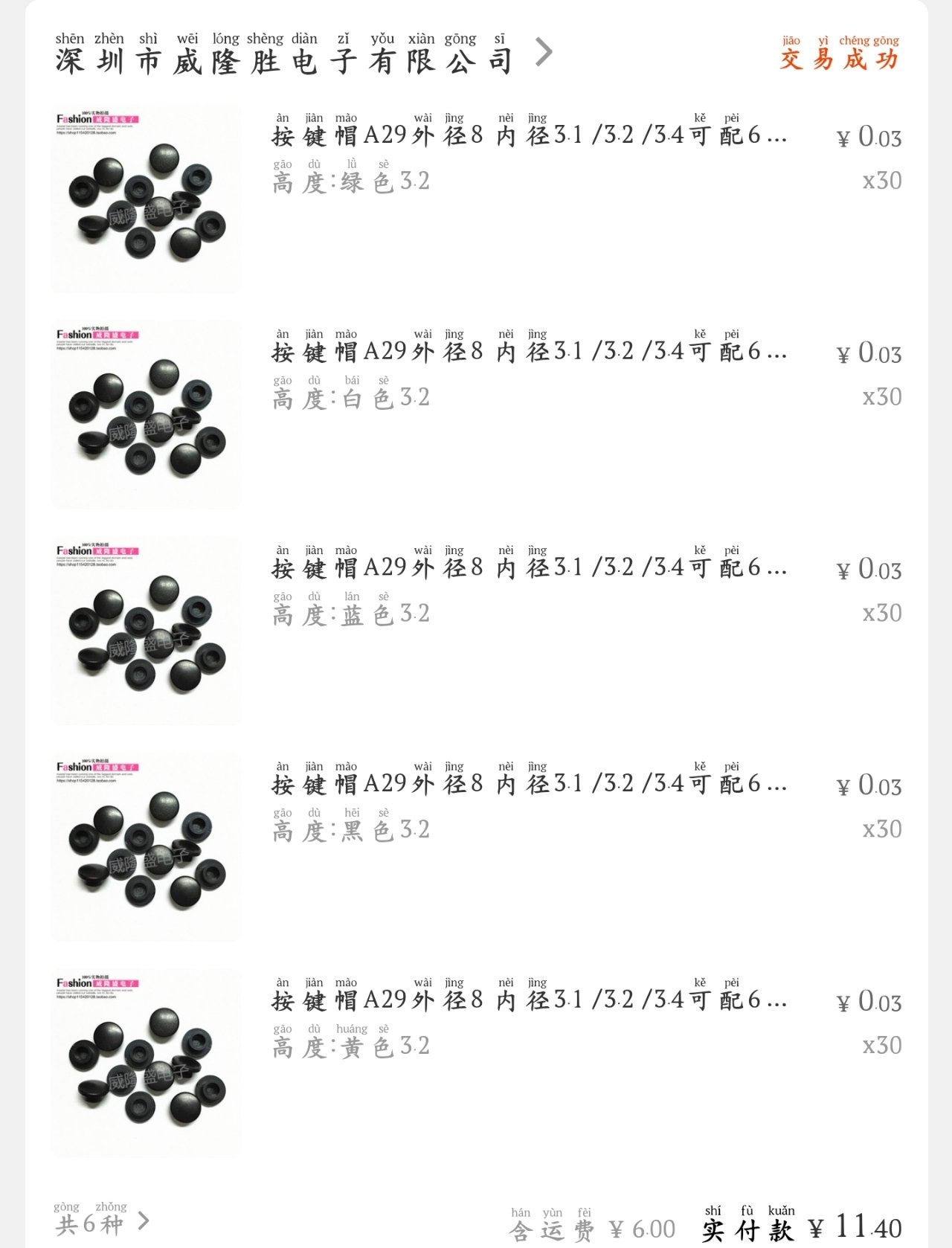The height and width of the screenshot is (1248, 952).
Task: Expand the 共6种 item list
Action: pos(101,1223)
